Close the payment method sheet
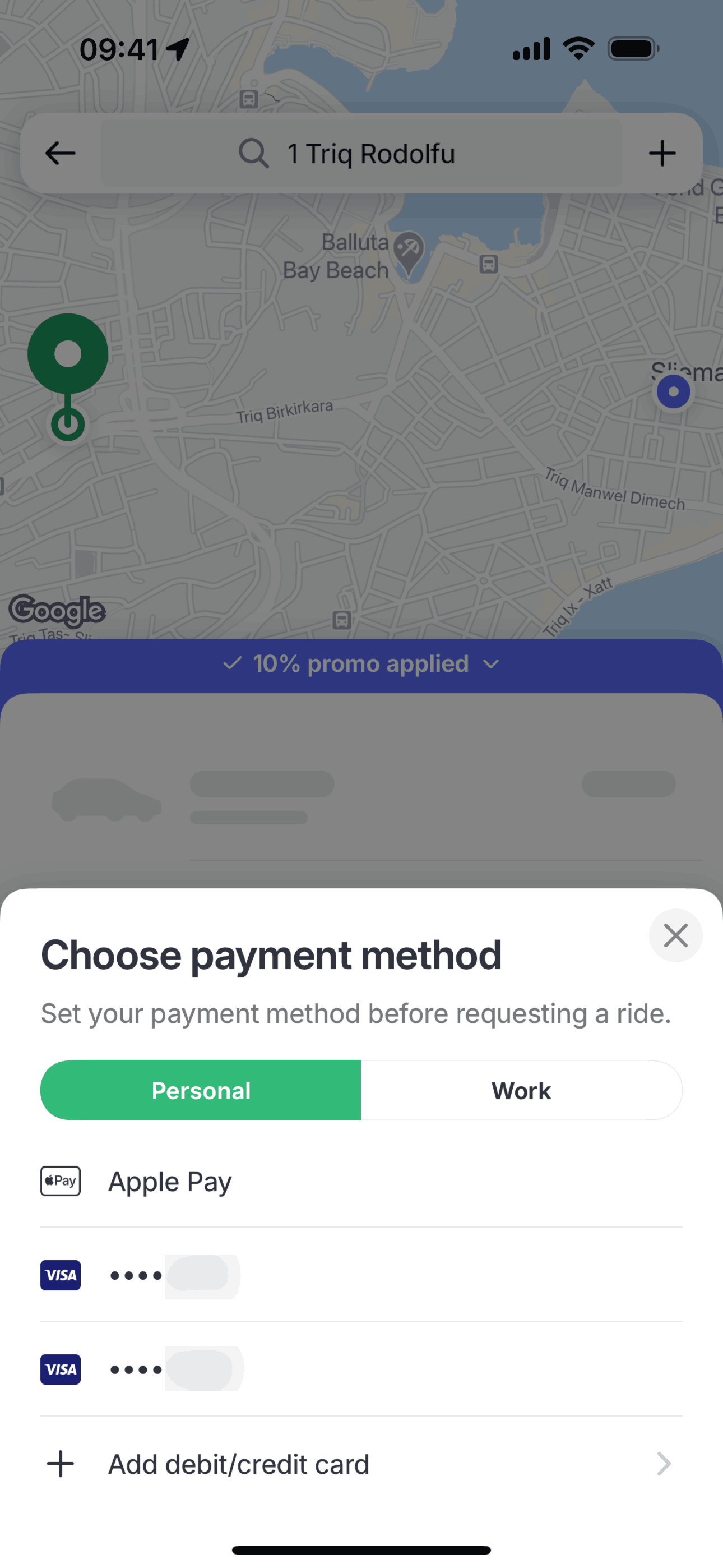The width and height of the screenshot is (723, 1568). coord(675,935)
